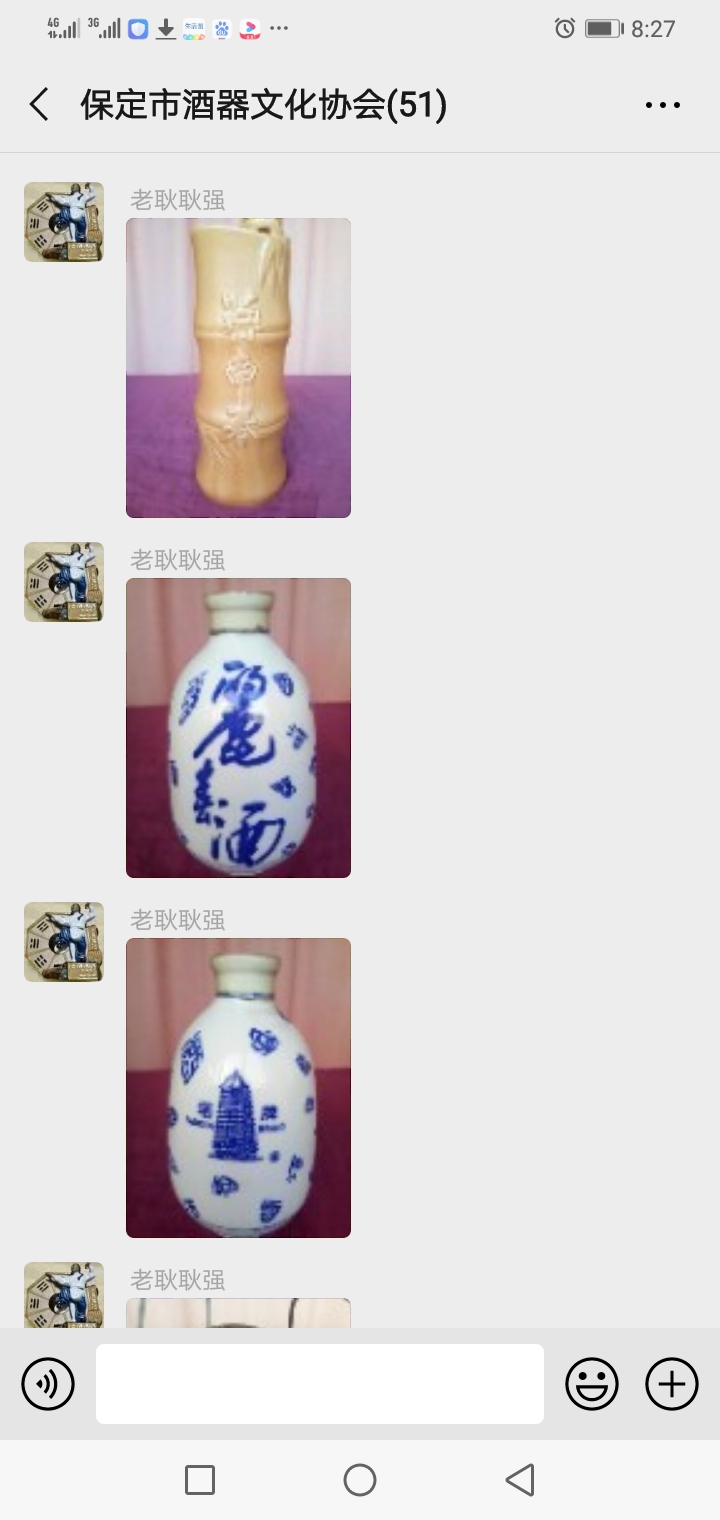Screen dimensions: 720x1520
Task: Focus the message text field
Action: 320,1384
